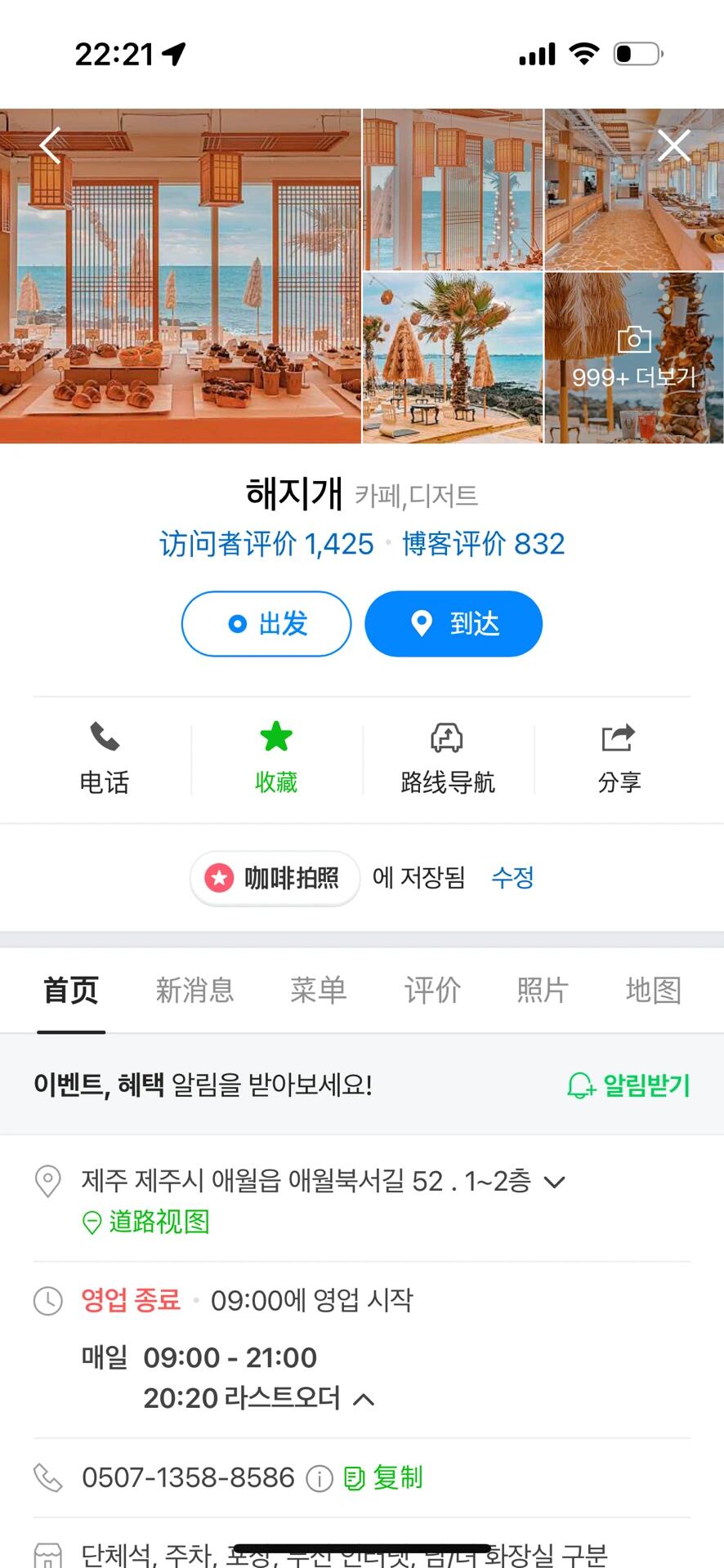The image size is (724, 1568).
Task: Share this place via 分享
Action: point(619,758)
